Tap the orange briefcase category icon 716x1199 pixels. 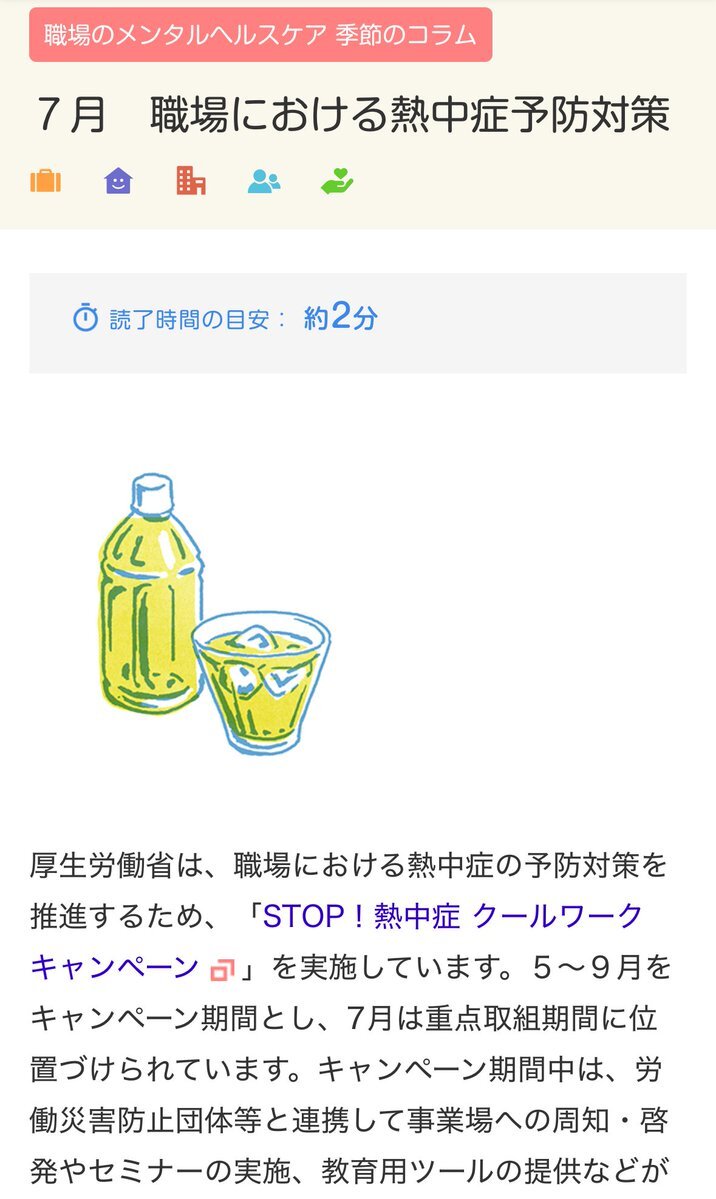(45, 181)
